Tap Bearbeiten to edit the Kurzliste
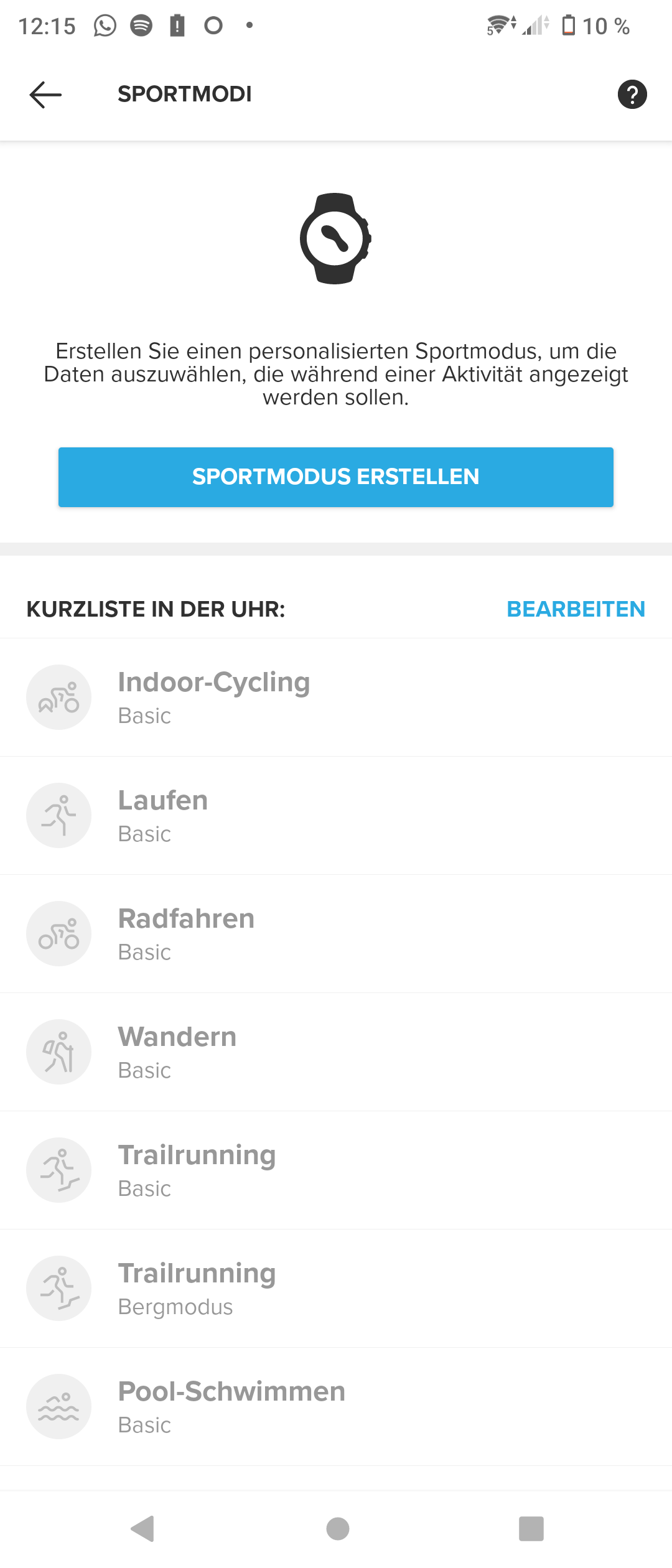Screen dimensions: 672x1568 point(576,609)
